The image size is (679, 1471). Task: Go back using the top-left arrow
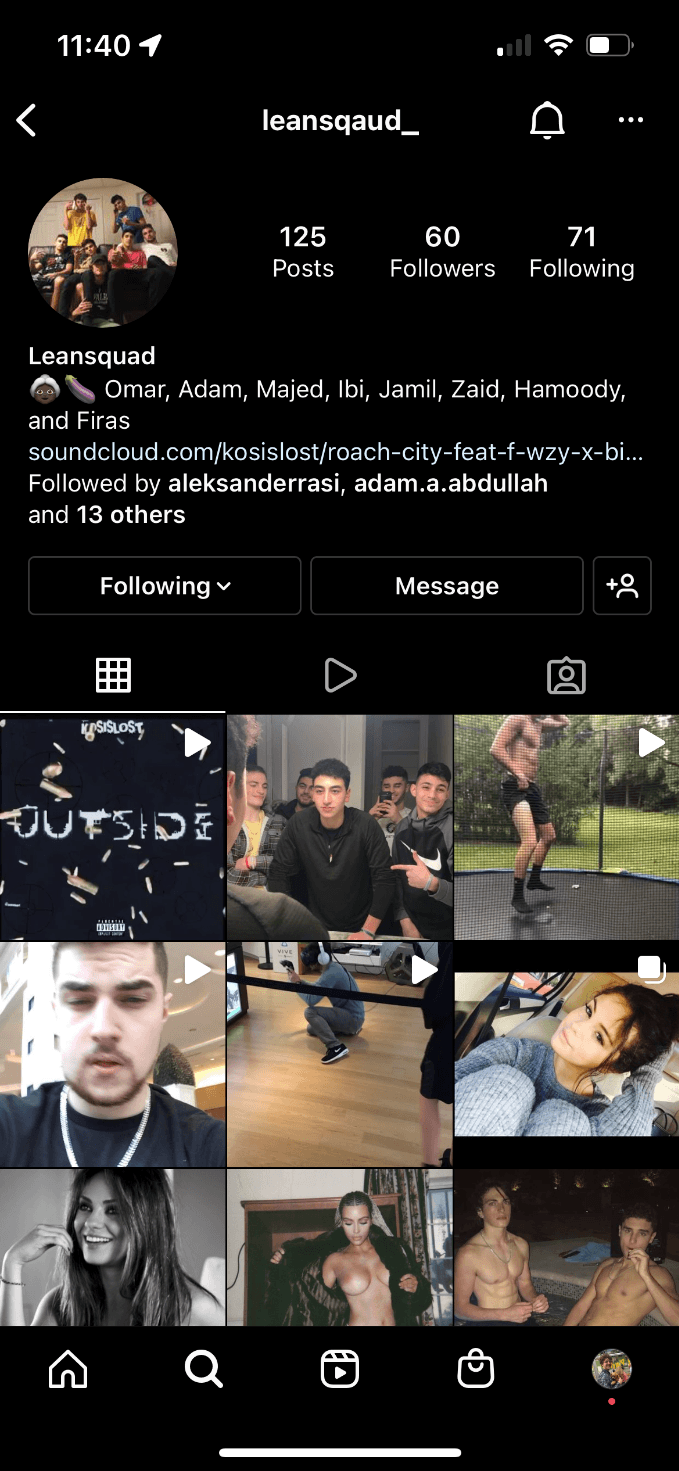(27, 121)
